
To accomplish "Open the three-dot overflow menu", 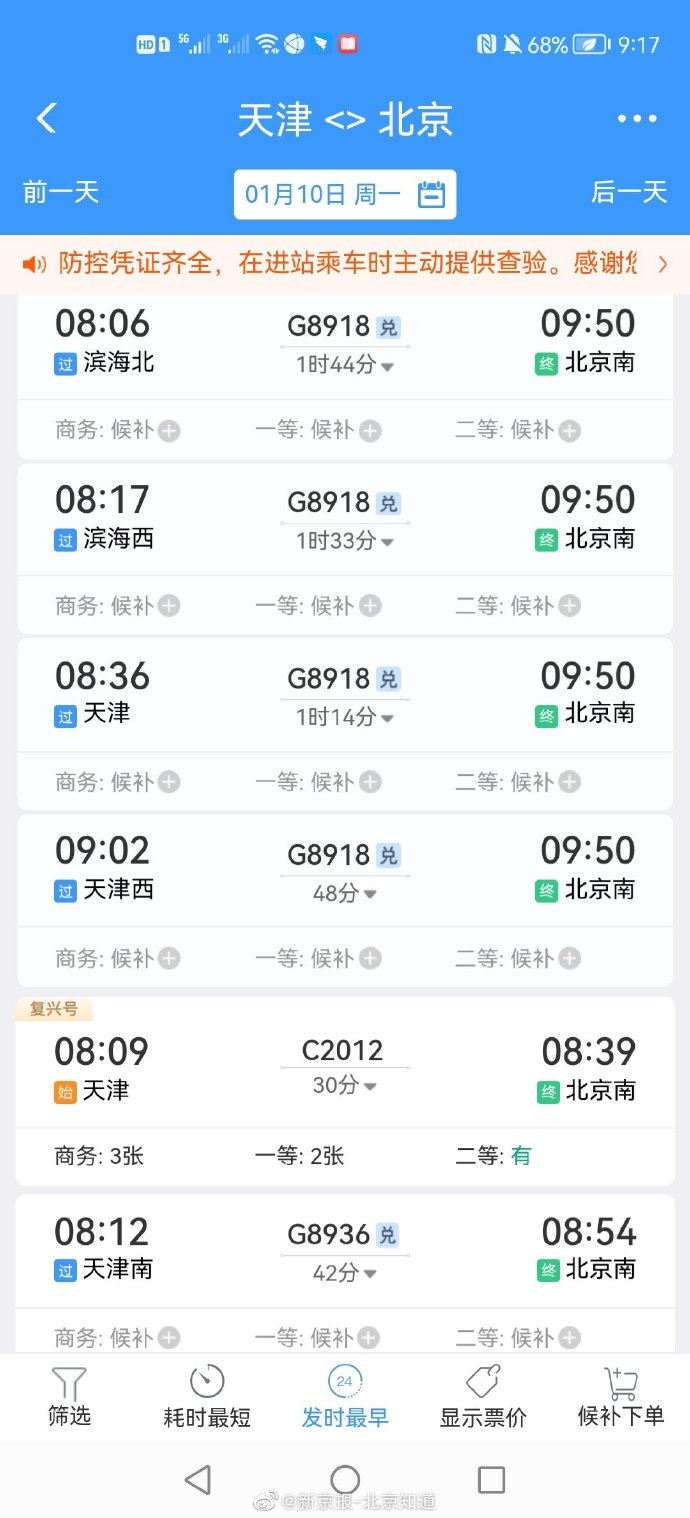I will [636, 119].
